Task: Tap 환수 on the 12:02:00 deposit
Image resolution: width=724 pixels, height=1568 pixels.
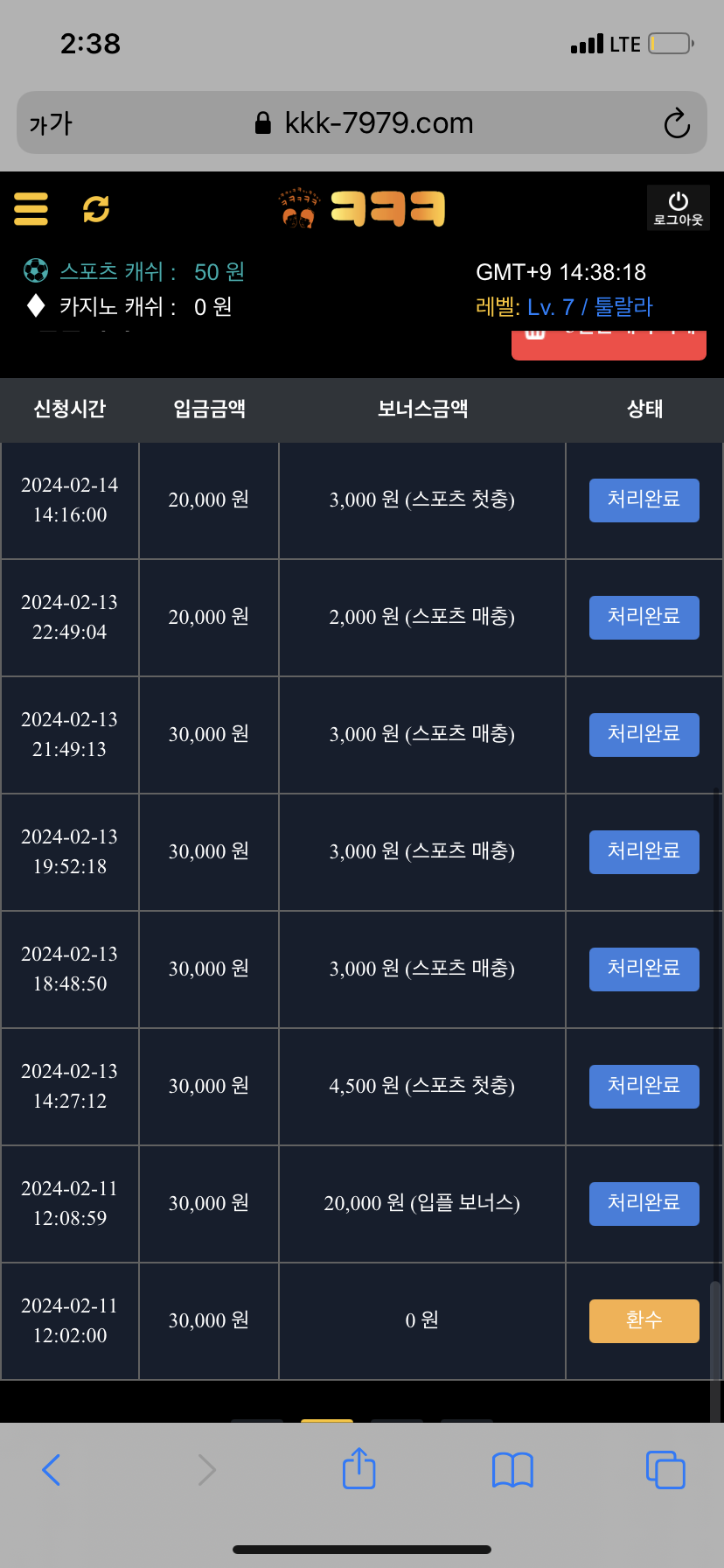Action: point(644,1320)
